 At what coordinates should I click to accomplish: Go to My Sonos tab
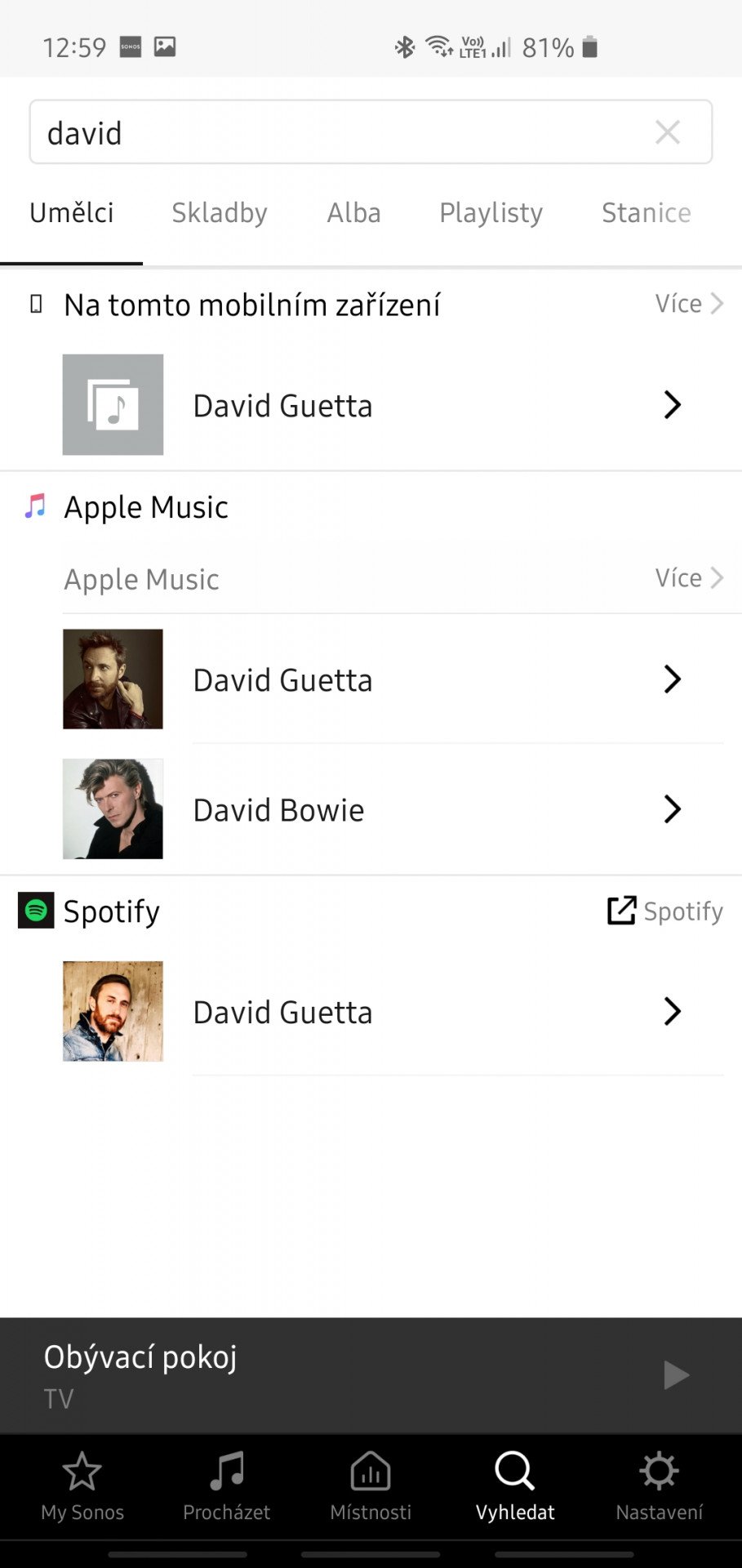click(82, 1487)
